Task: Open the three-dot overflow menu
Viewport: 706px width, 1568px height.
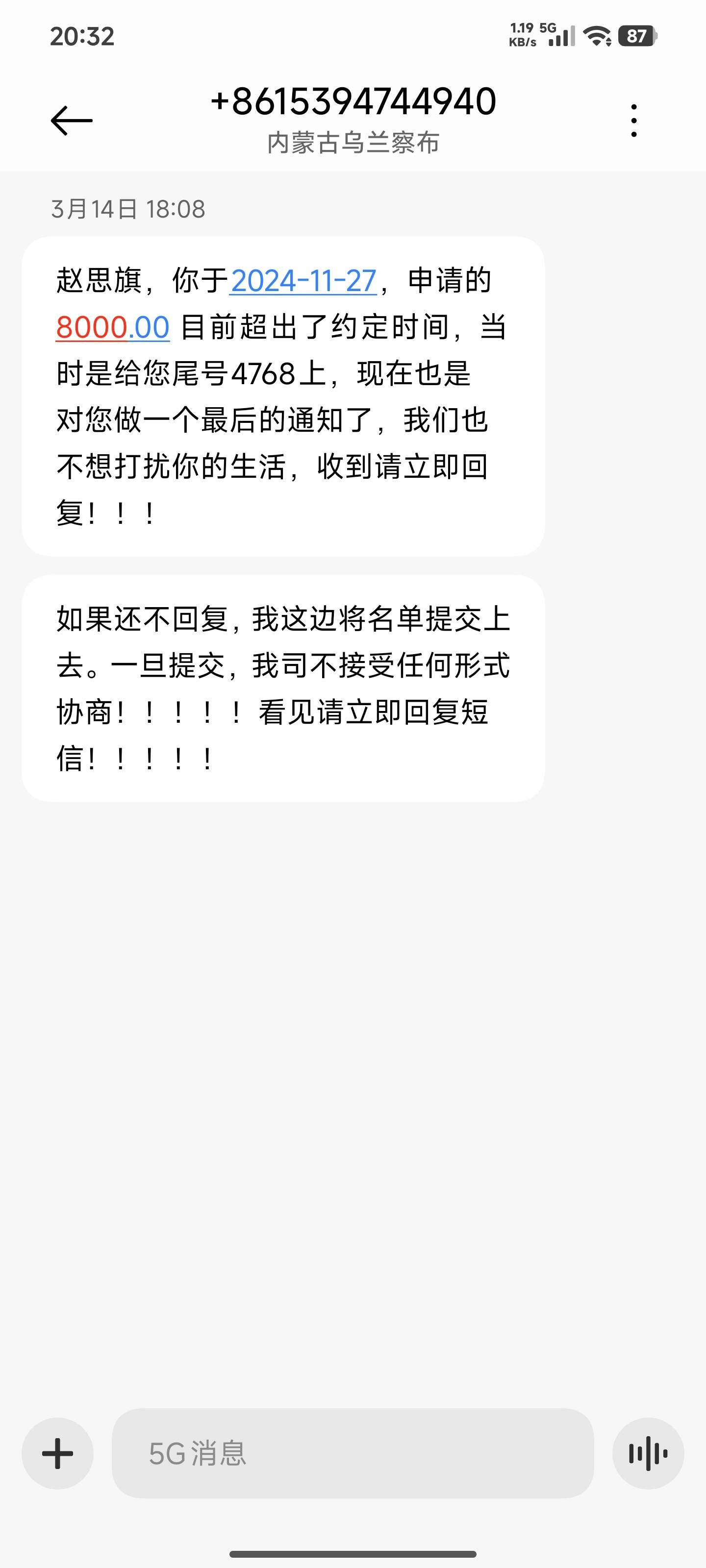Action: [634, 120]
